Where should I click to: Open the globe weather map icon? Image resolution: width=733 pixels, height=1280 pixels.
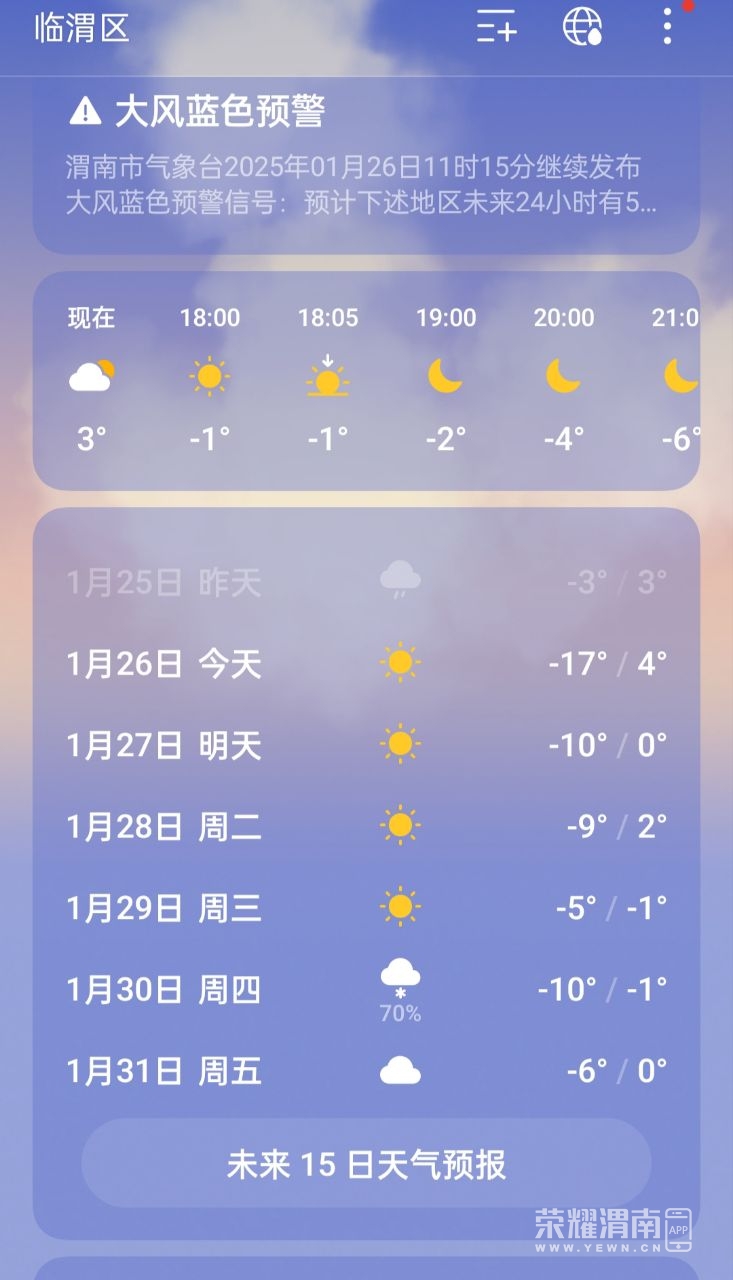(x=583, y=27)
